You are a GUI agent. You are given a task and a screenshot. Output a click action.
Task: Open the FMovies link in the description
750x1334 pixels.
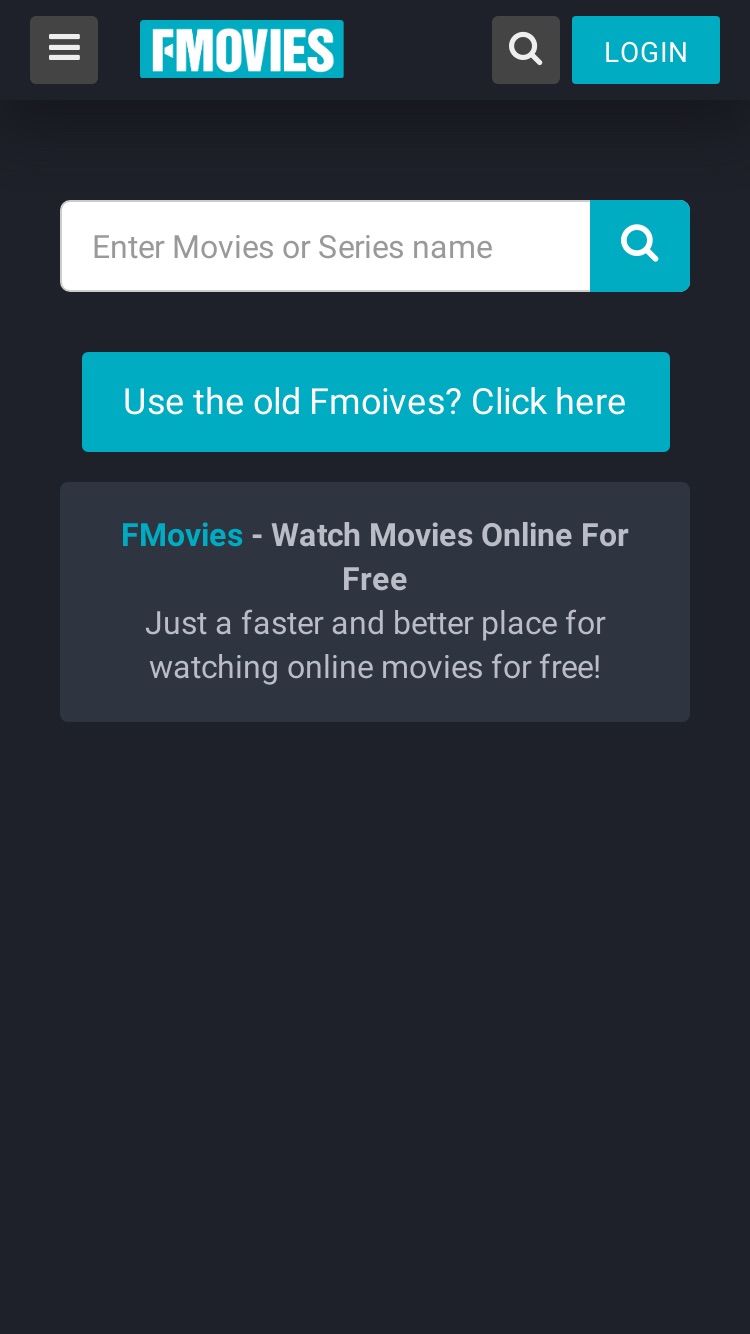click(182, 535)
